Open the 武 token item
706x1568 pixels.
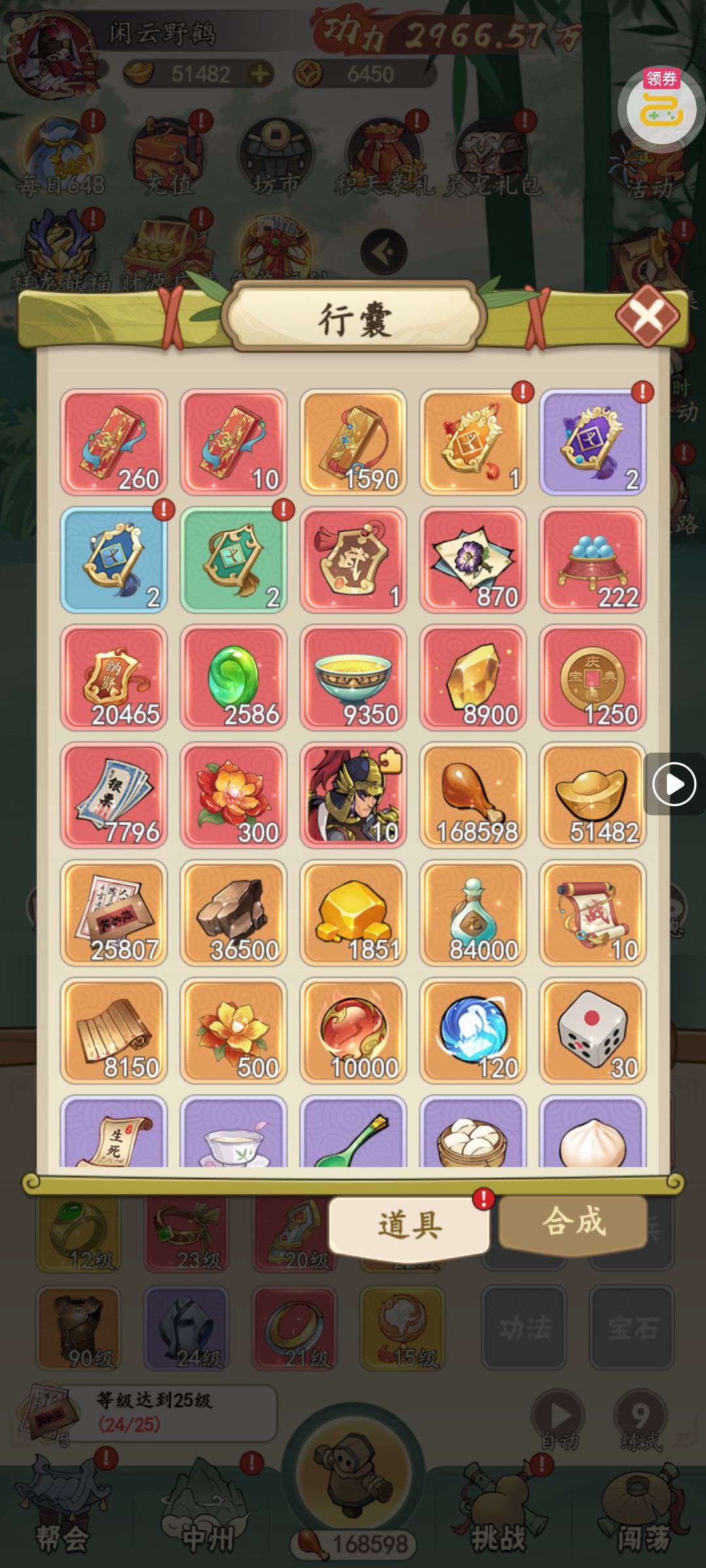(353, 560)
